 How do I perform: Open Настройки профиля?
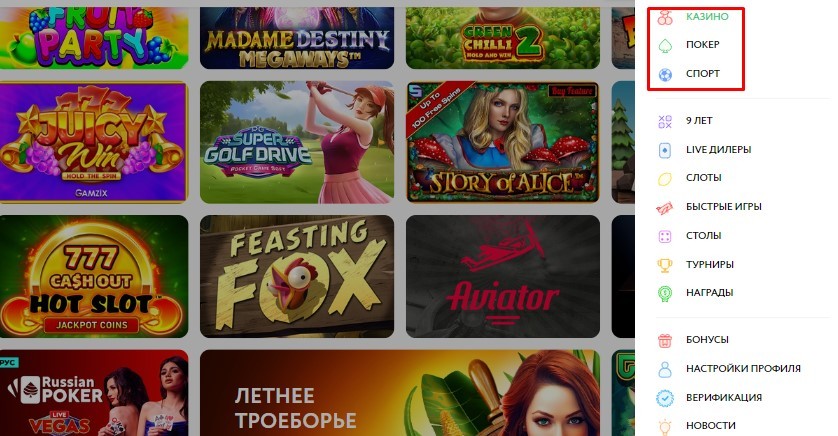tap(736, 369)
